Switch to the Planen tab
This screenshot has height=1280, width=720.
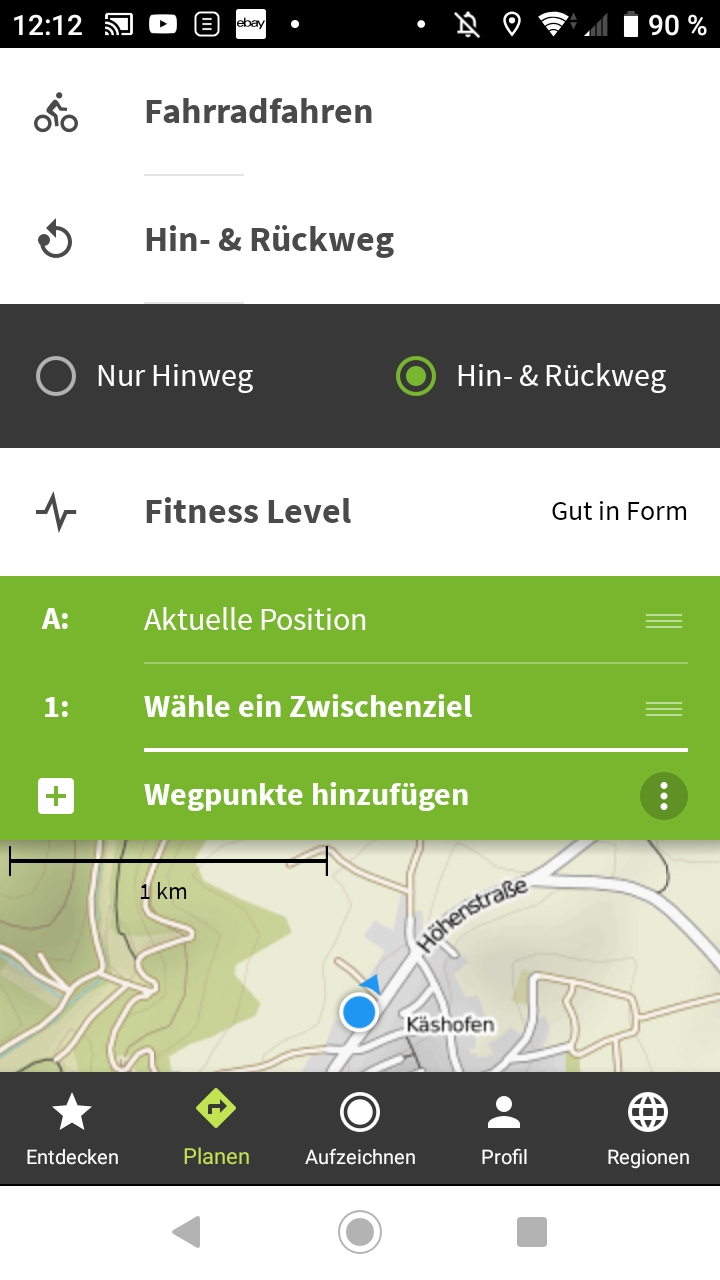tap(216, 1130)
